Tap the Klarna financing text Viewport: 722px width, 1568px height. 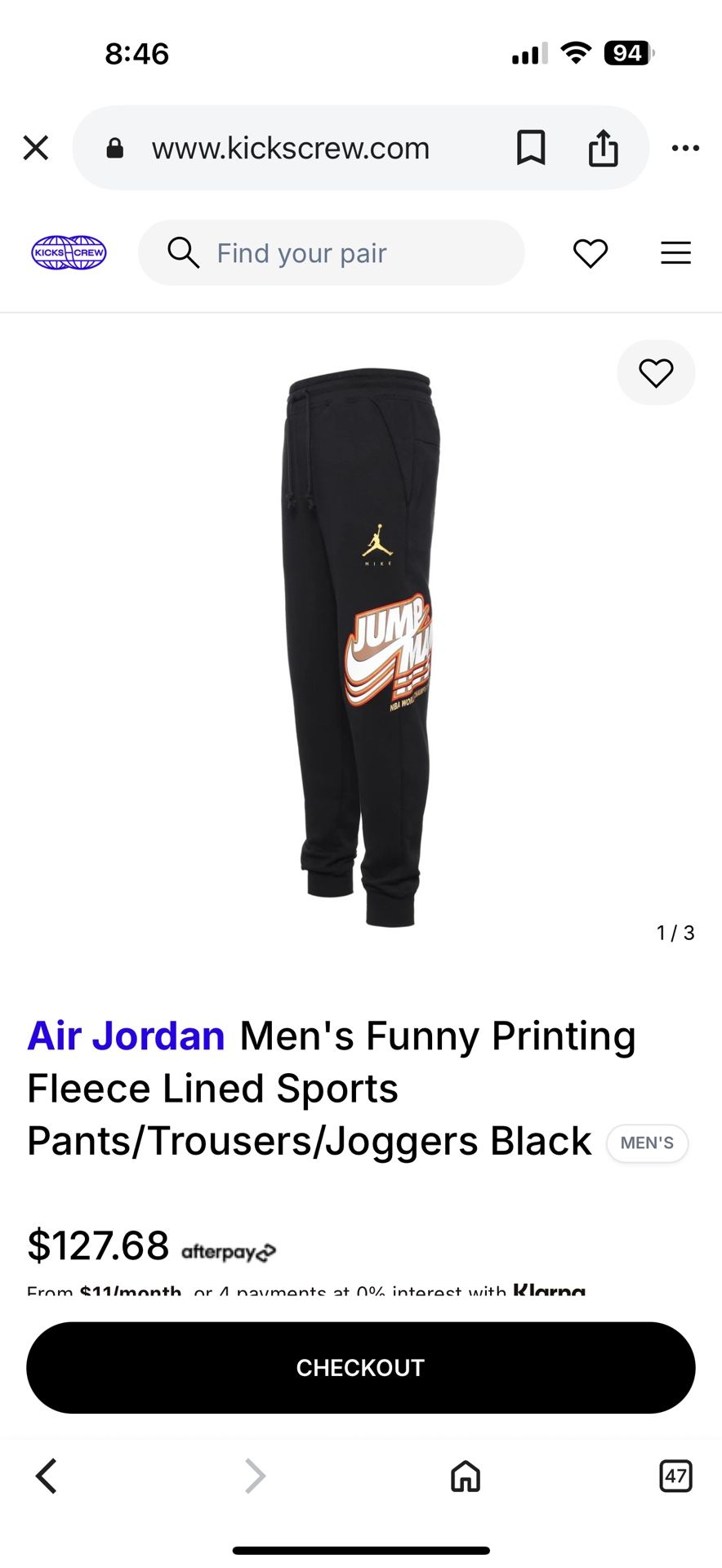[550, 1289]
